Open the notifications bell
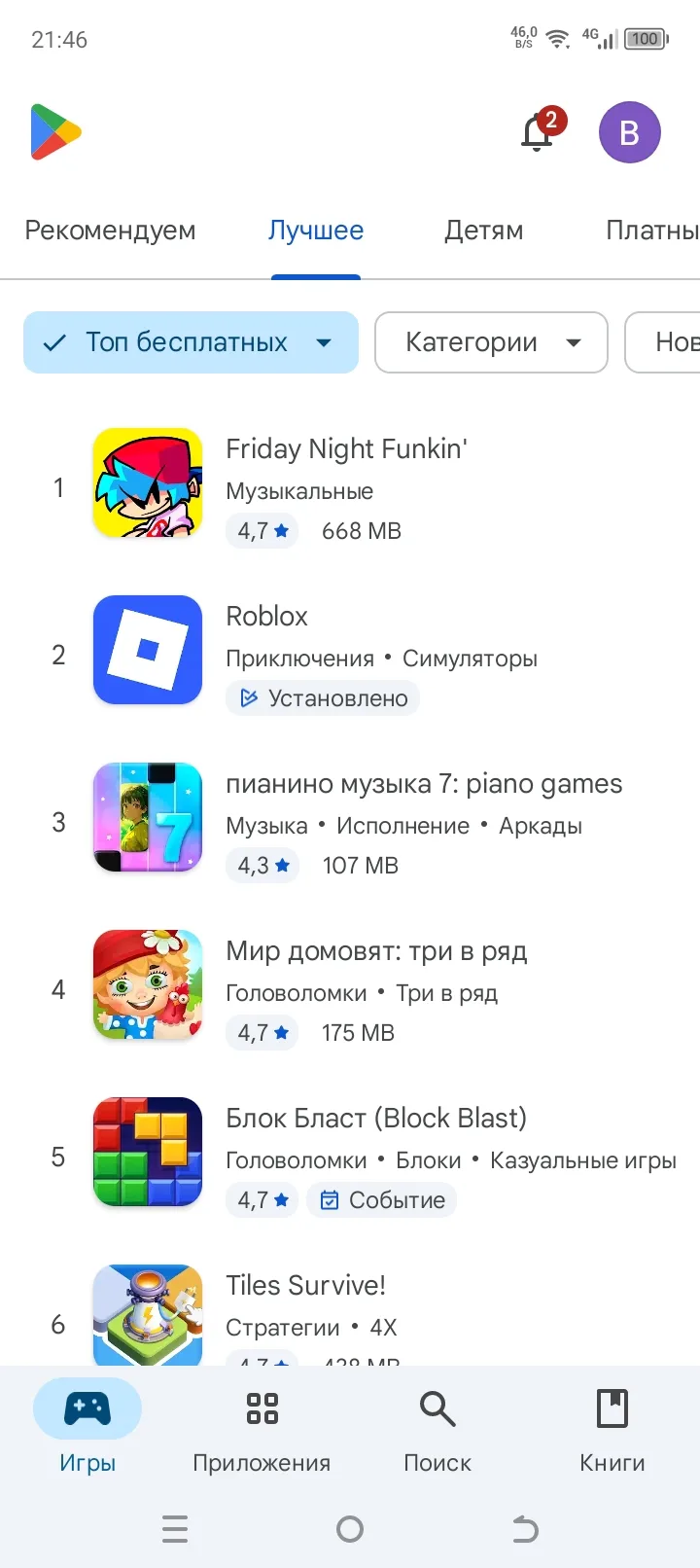Screen dimensions: 700x1568 540,131
